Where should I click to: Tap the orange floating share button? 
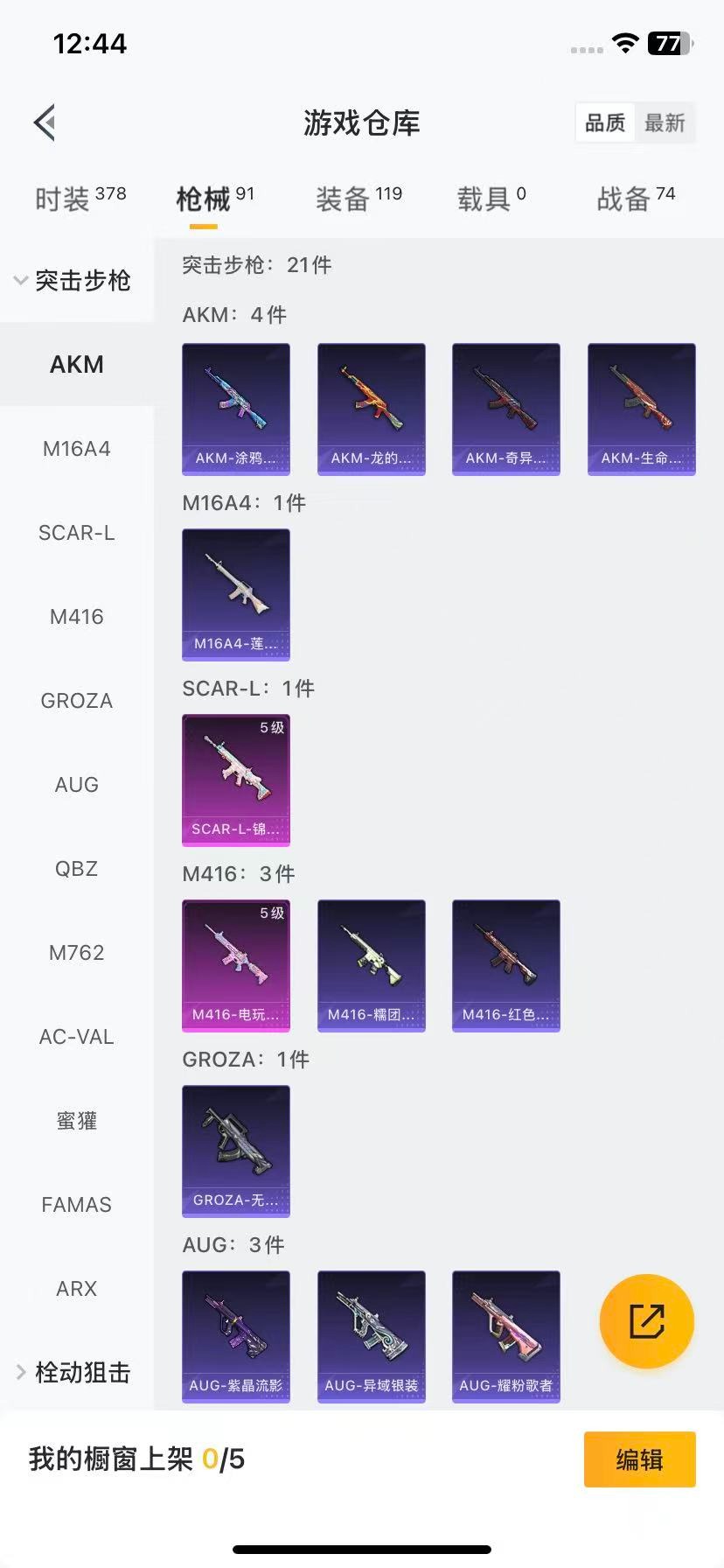tap(647, 1321)
